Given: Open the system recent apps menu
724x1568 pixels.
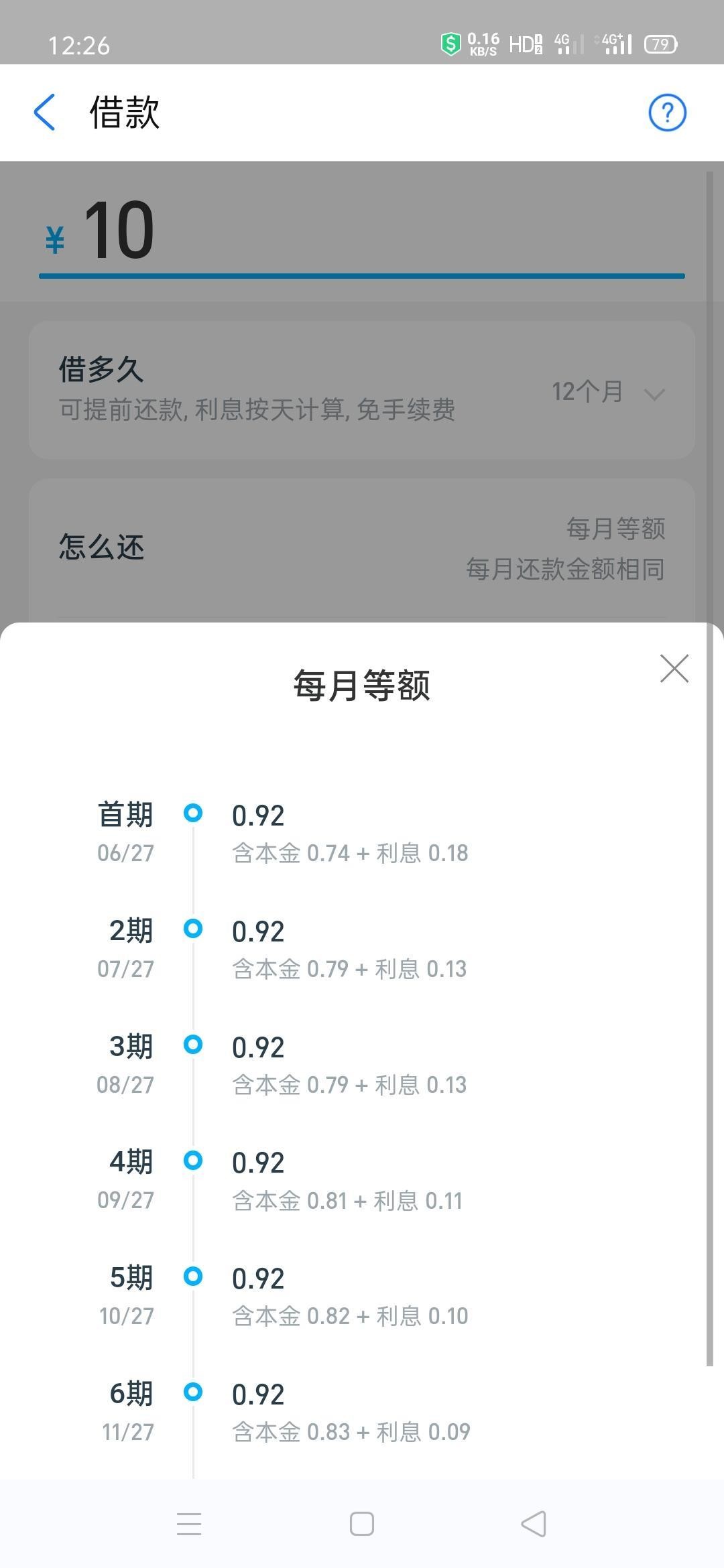Looking at the screenshot, I should [189, 1524].
